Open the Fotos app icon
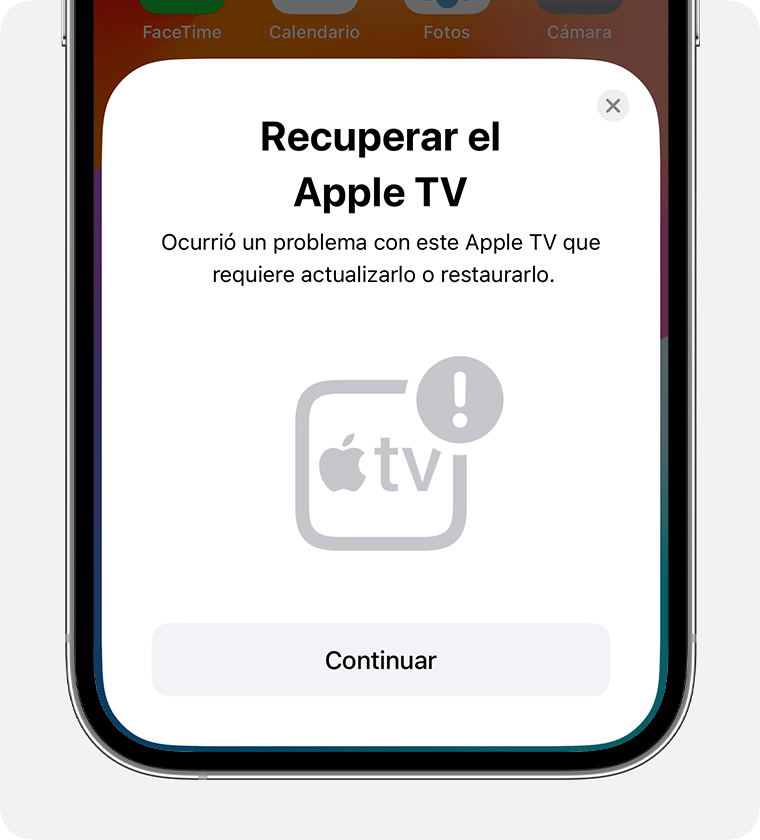760x840 pixels. click(x=447, y=7)
